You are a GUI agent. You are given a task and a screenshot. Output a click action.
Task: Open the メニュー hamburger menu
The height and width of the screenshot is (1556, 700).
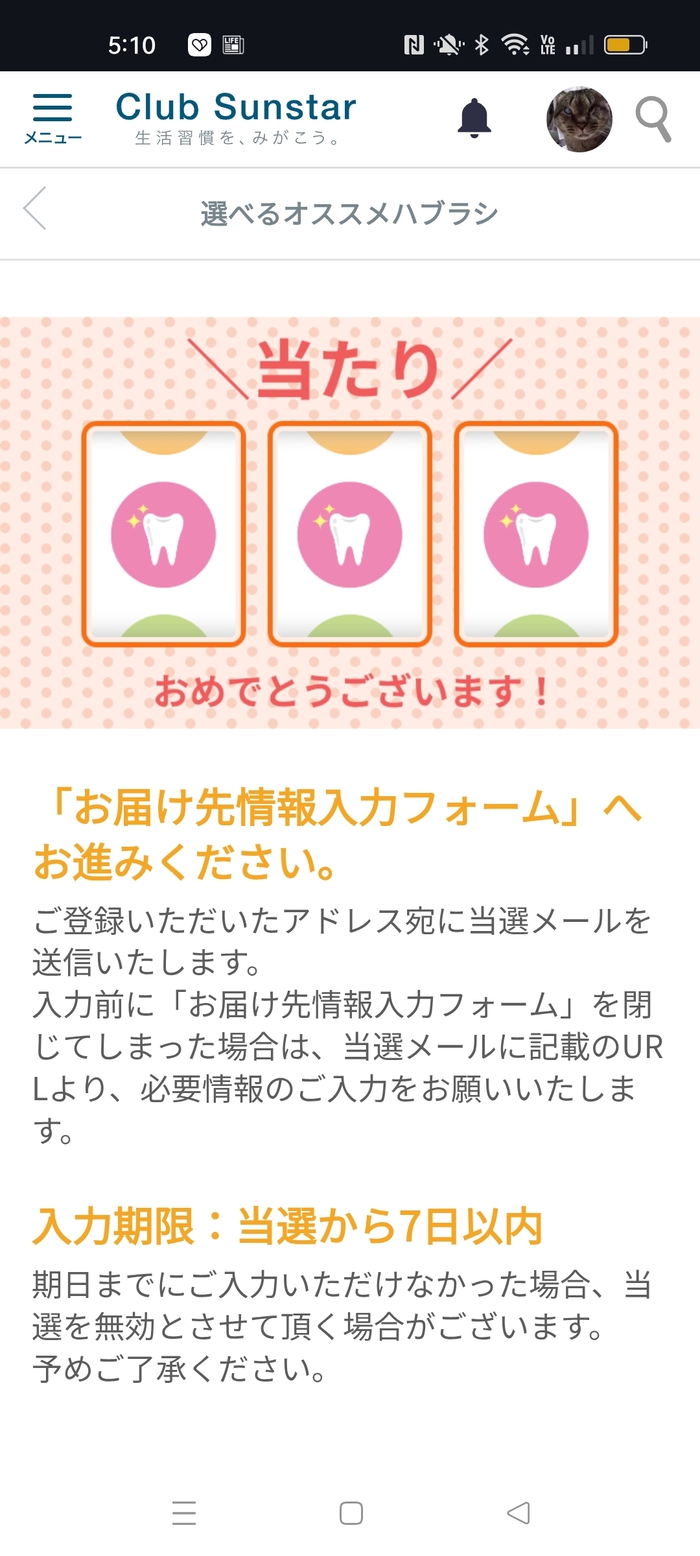[52, 118]
